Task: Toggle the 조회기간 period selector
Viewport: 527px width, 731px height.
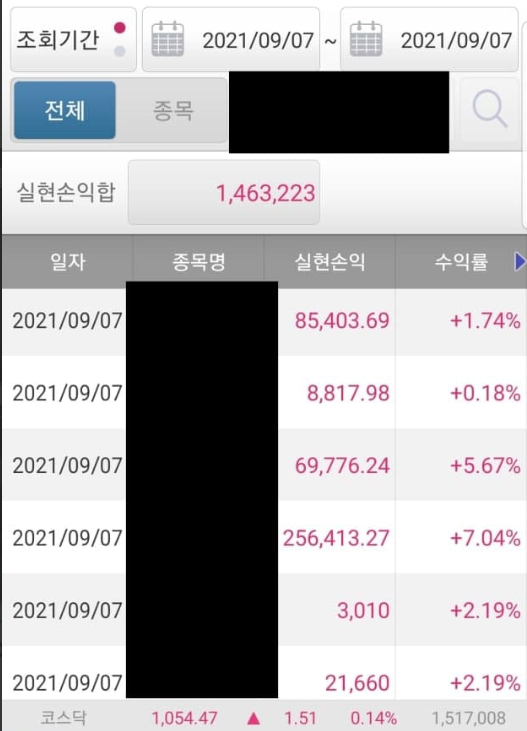Action: (x=73, y=39)
